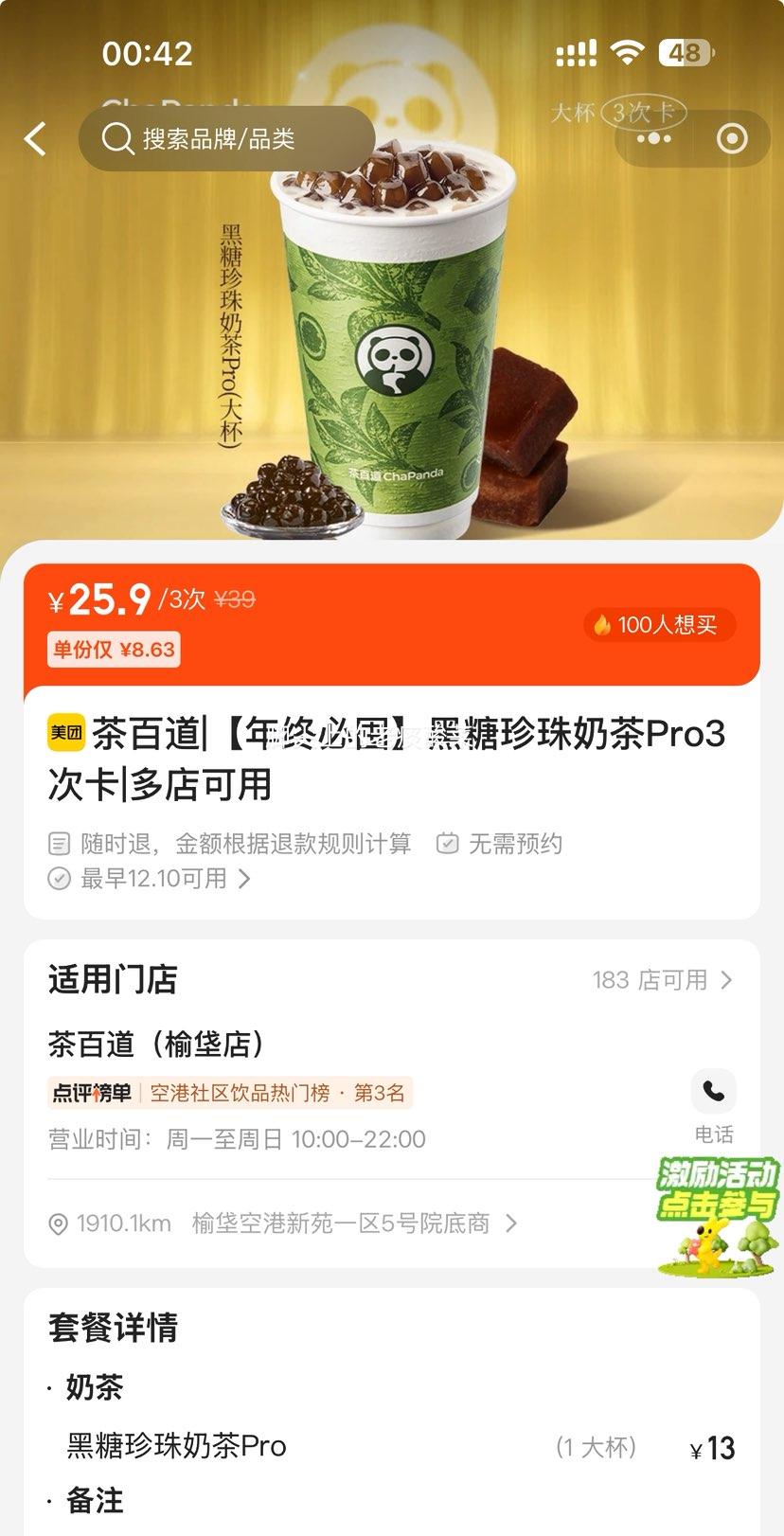
Task: Click the location pin before the store address
Action: tap(58, 1223)
